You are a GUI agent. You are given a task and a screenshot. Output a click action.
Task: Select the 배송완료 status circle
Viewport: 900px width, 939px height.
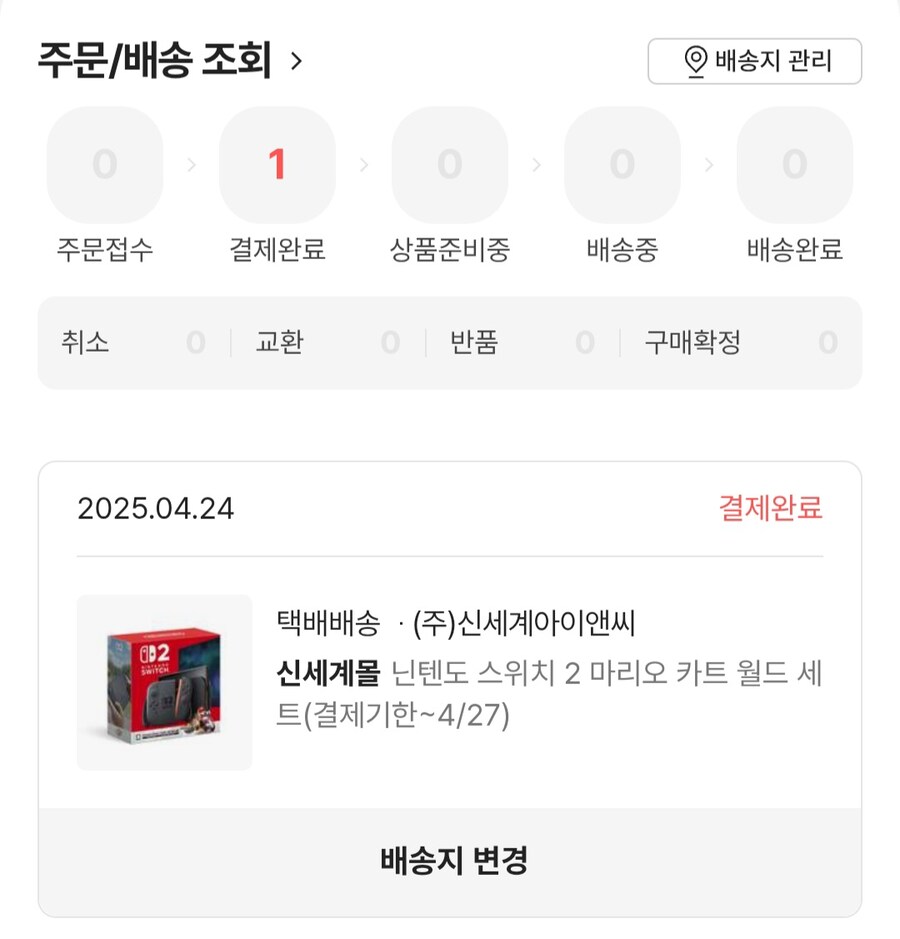click(794, 164)
